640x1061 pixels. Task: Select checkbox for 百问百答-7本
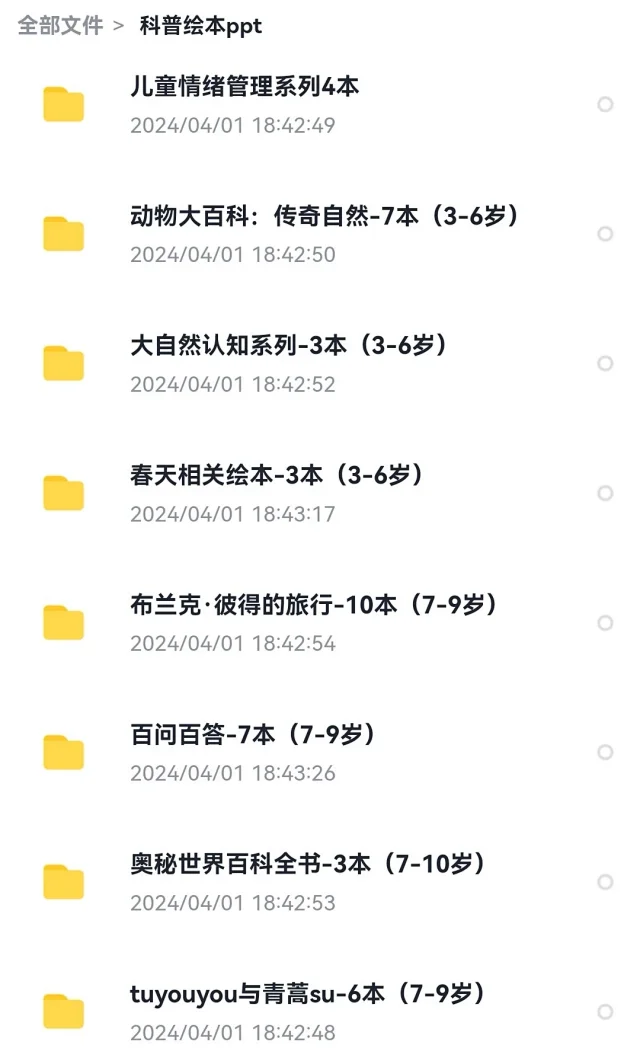[x=605, y=752]
